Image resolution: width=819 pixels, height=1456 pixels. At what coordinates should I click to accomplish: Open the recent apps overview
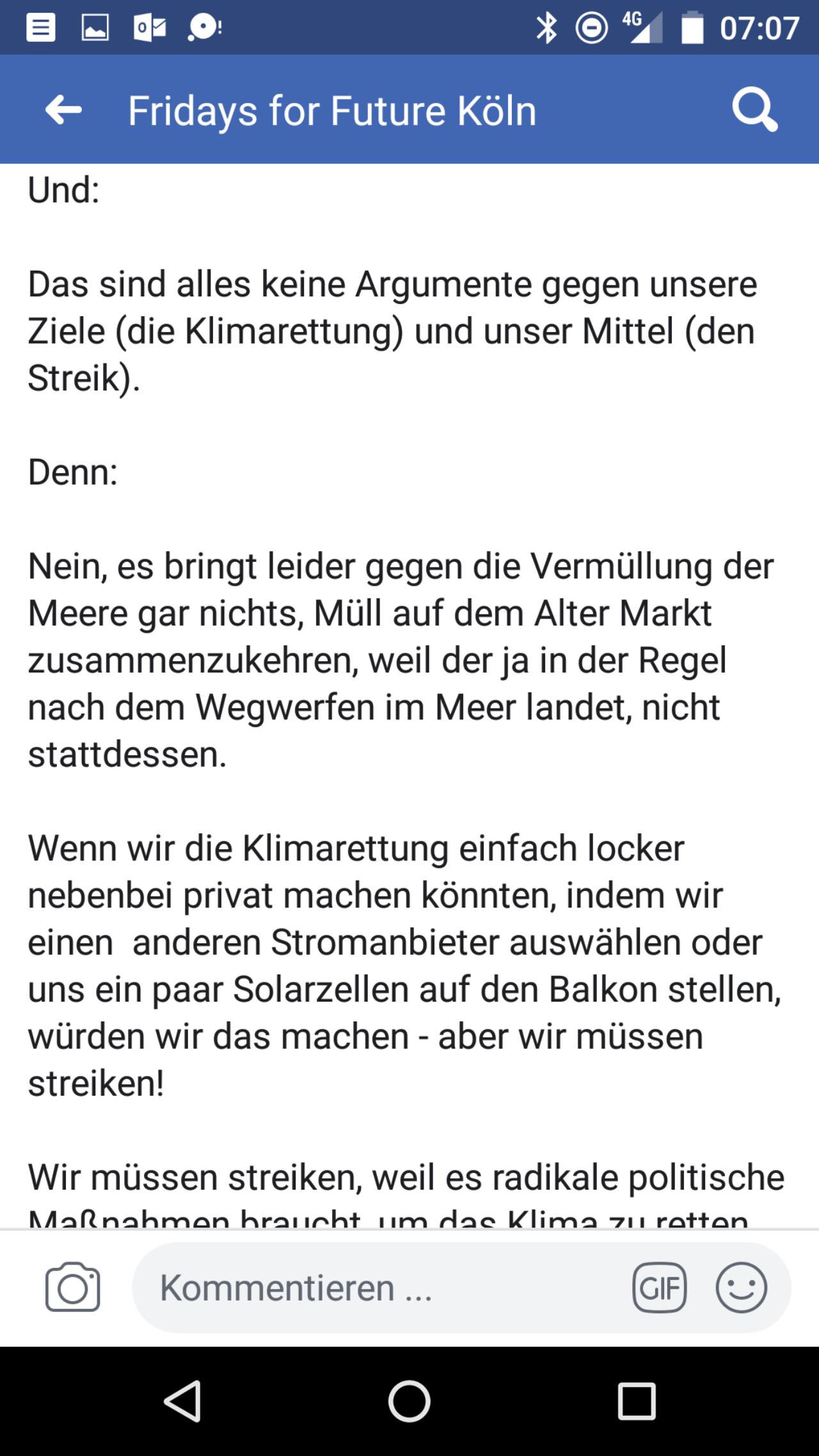point(637,1401)
